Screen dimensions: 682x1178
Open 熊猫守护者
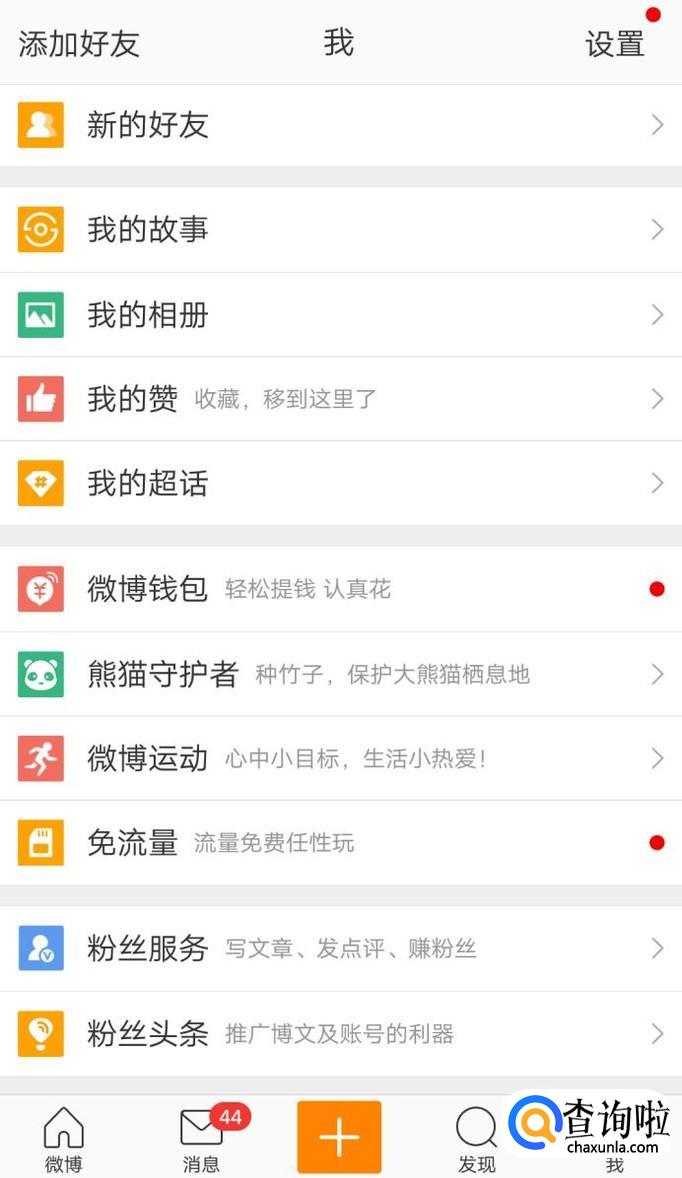click(x=340, y=674)
